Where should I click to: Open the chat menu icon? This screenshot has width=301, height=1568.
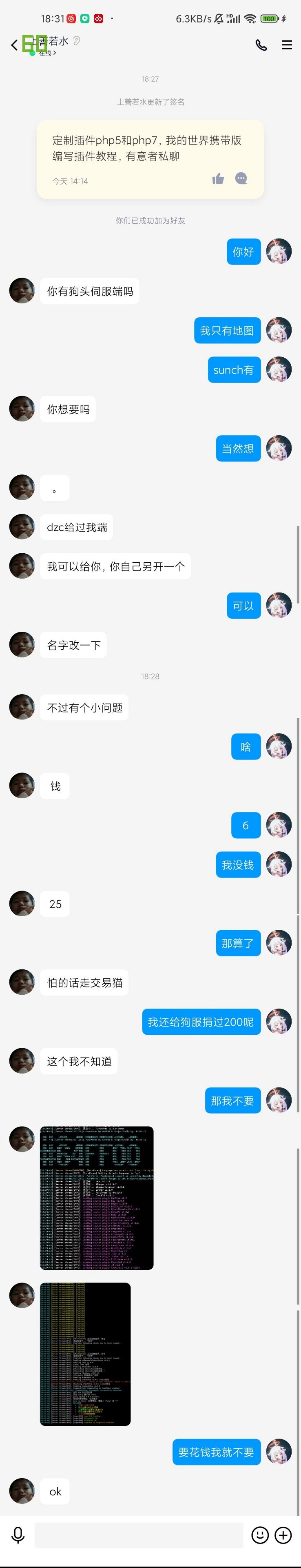coord(286,45)
